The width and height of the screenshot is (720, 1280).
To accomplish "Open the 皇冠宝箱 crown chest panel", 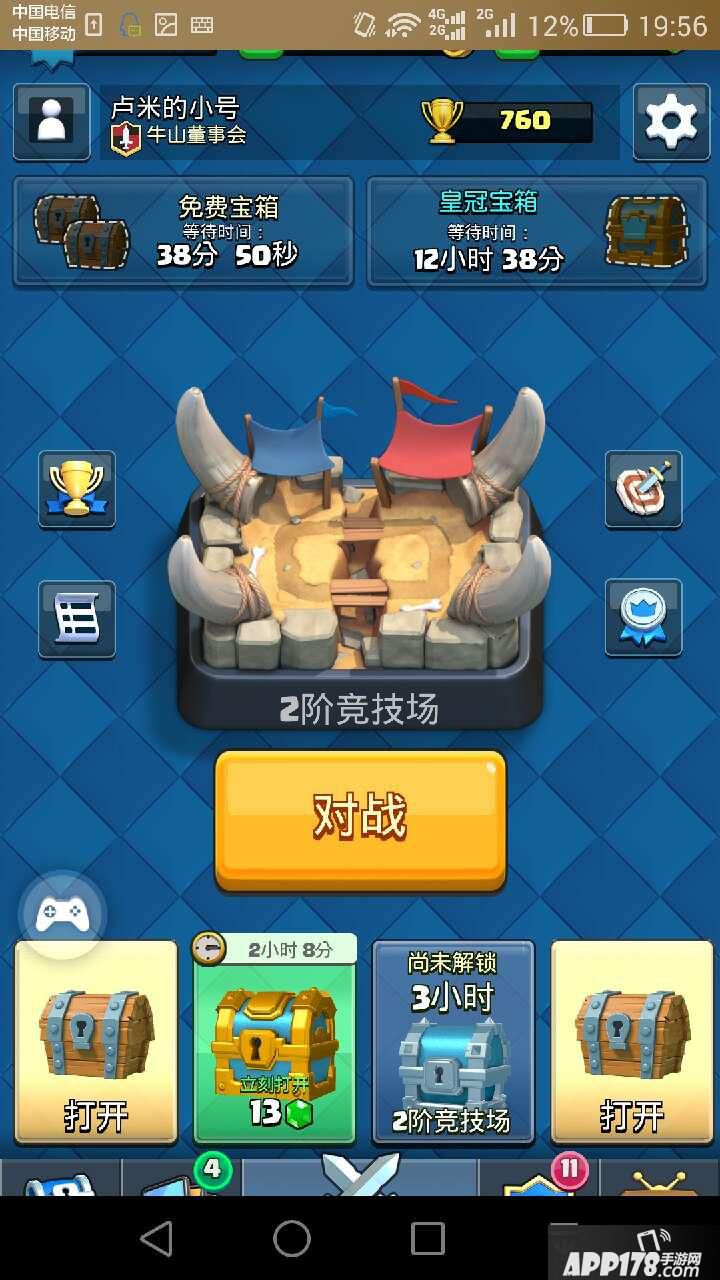I will (x=537, y=232).
